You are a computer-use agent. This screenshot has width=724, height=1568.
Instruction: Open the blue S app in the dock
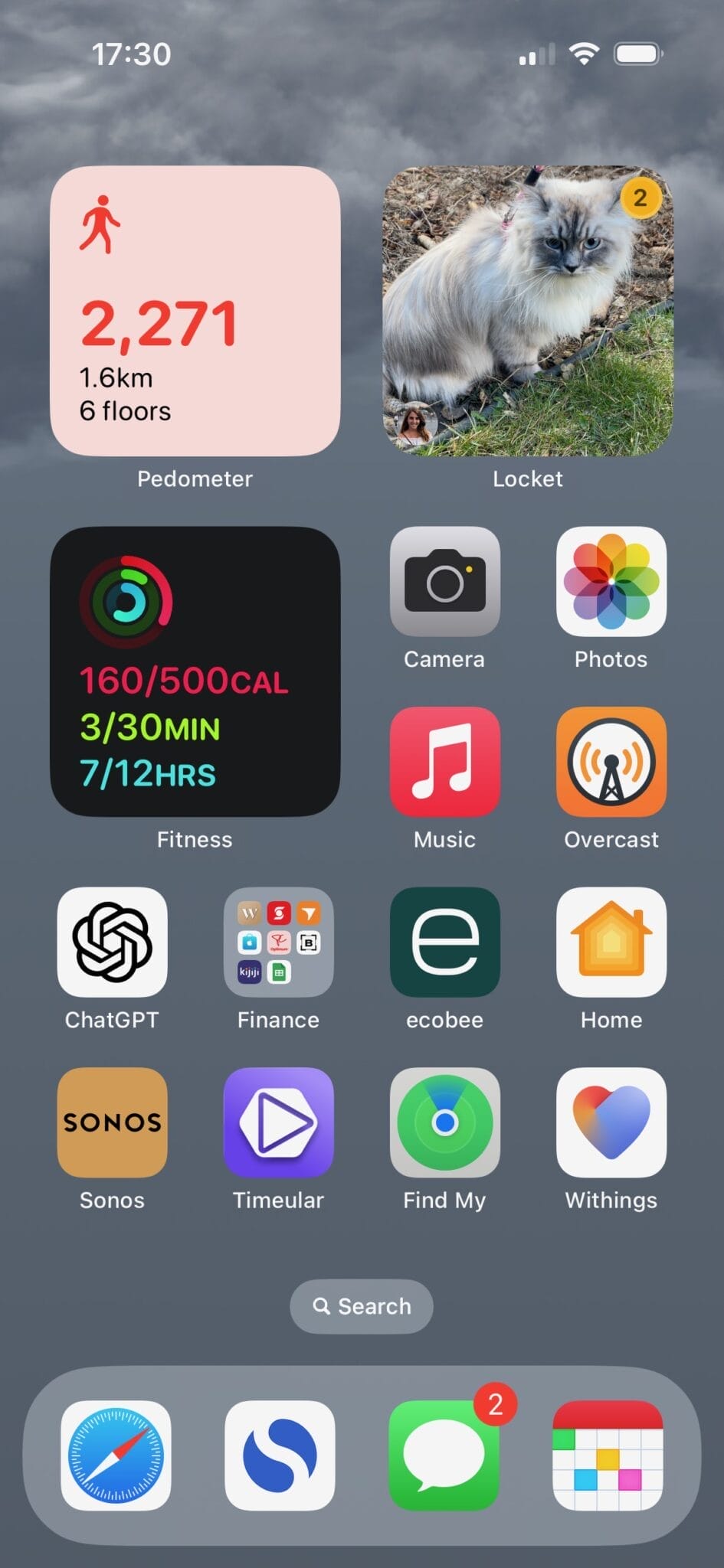coord(280,1455)
